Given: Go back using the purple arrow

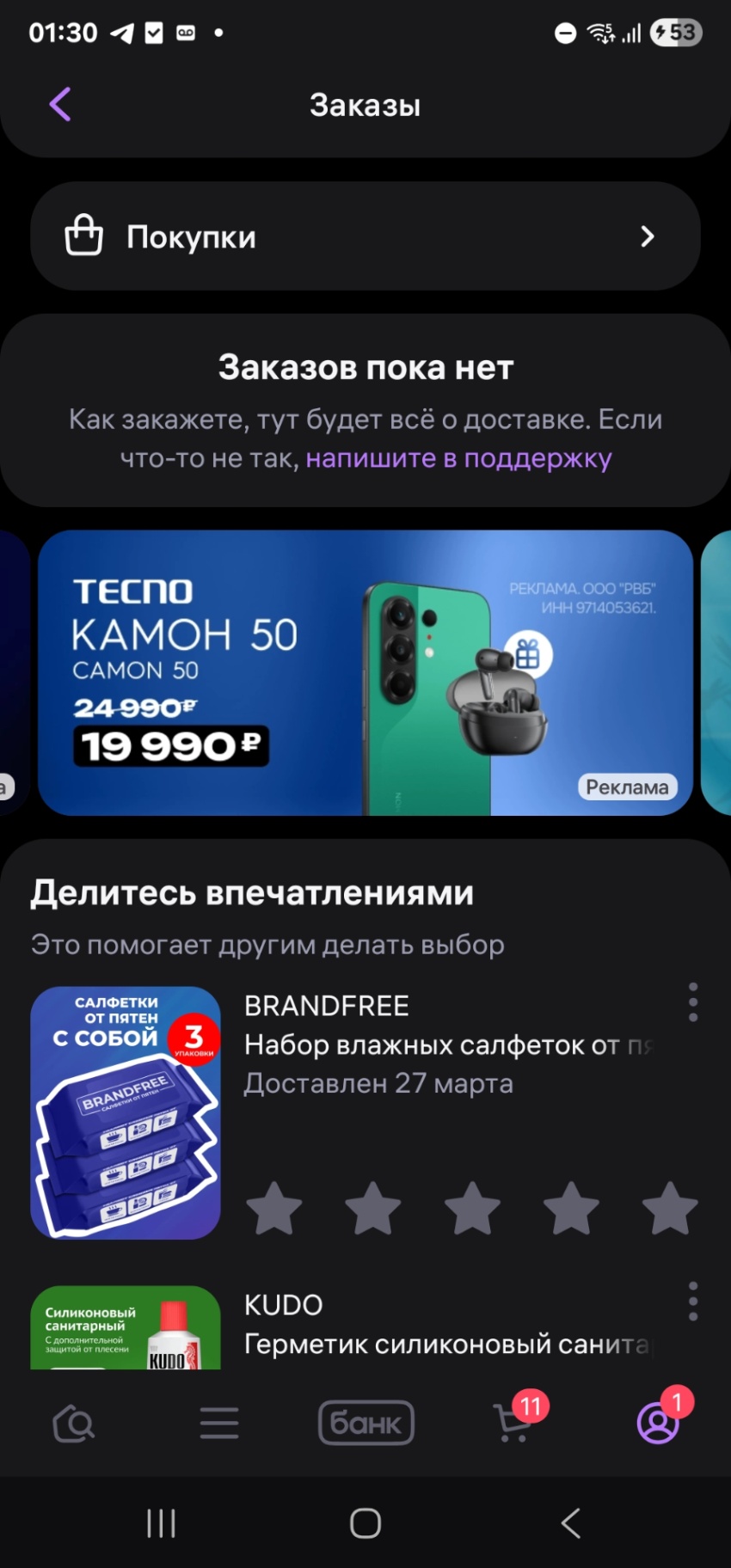Looking at the screenshot, I should pyautogui.click(x=60, y=105).
